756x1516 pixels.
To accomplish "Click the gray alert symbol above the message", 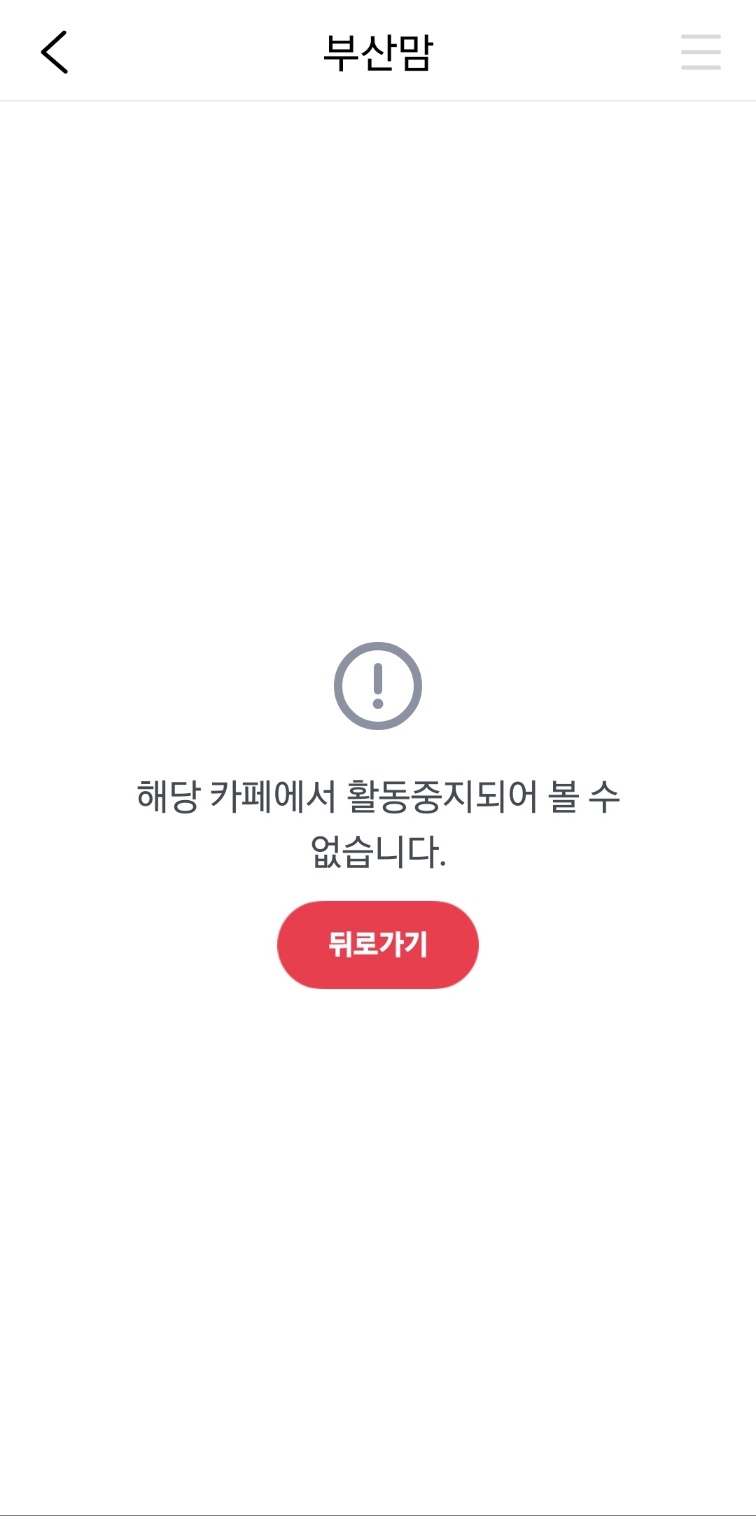I will click(x=378, y=684).
